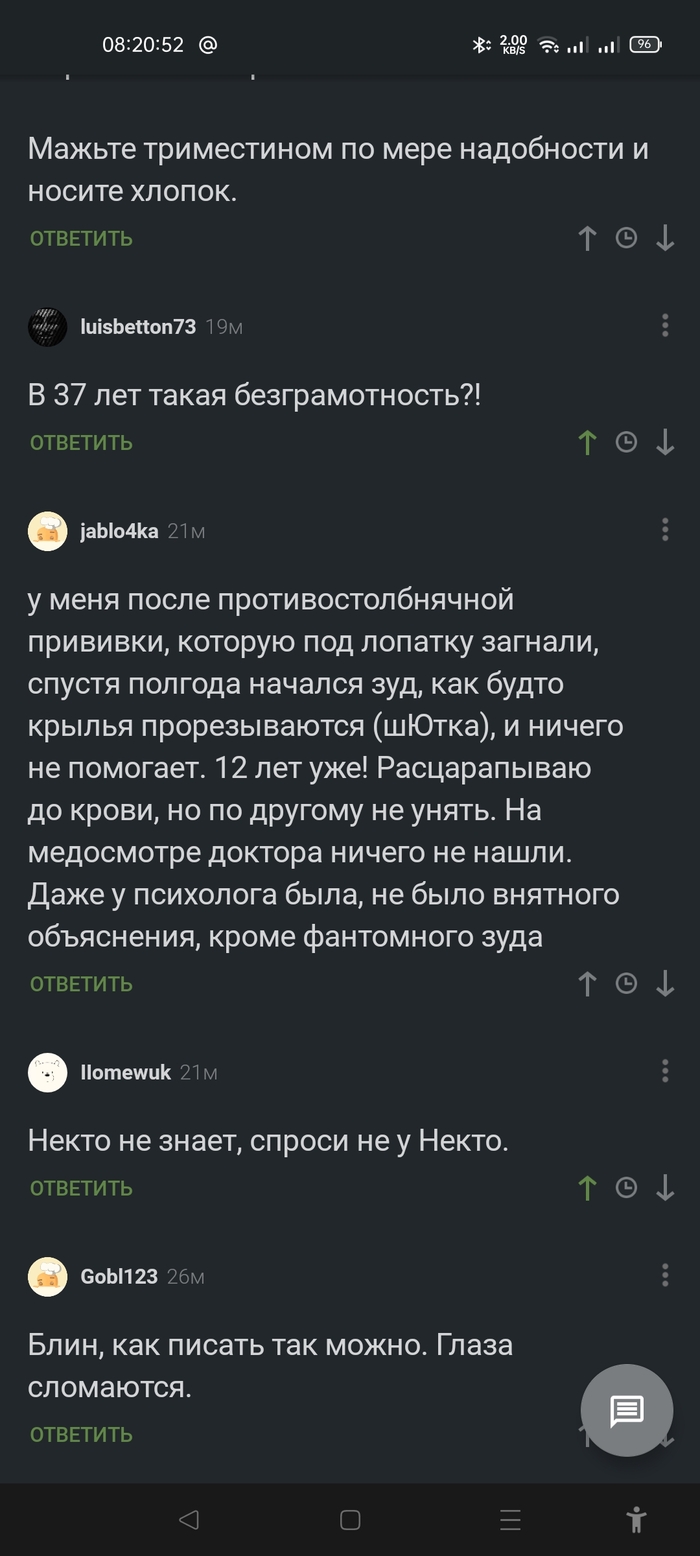Go back with system navigation button
700x1556 pixels.
tap(189, 1520)
